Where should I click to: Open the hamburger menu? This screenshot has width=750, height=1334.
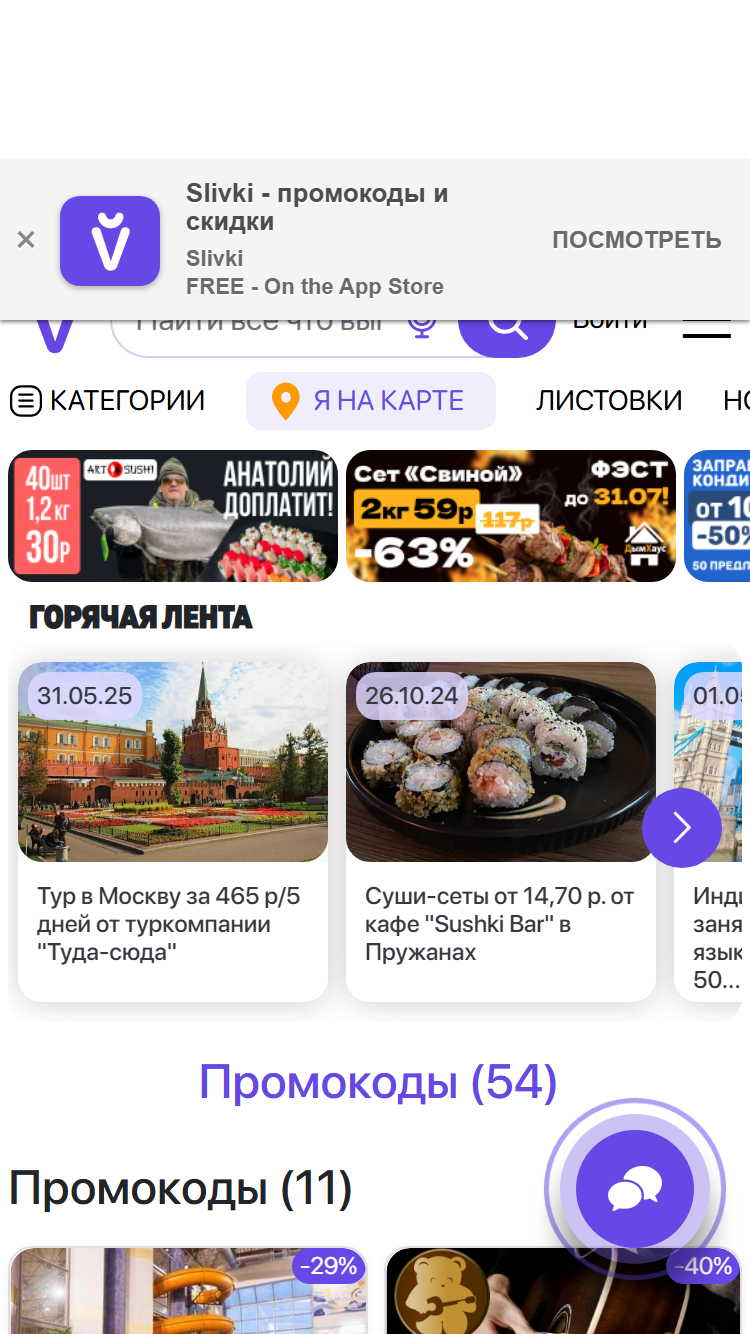point(706,329)
